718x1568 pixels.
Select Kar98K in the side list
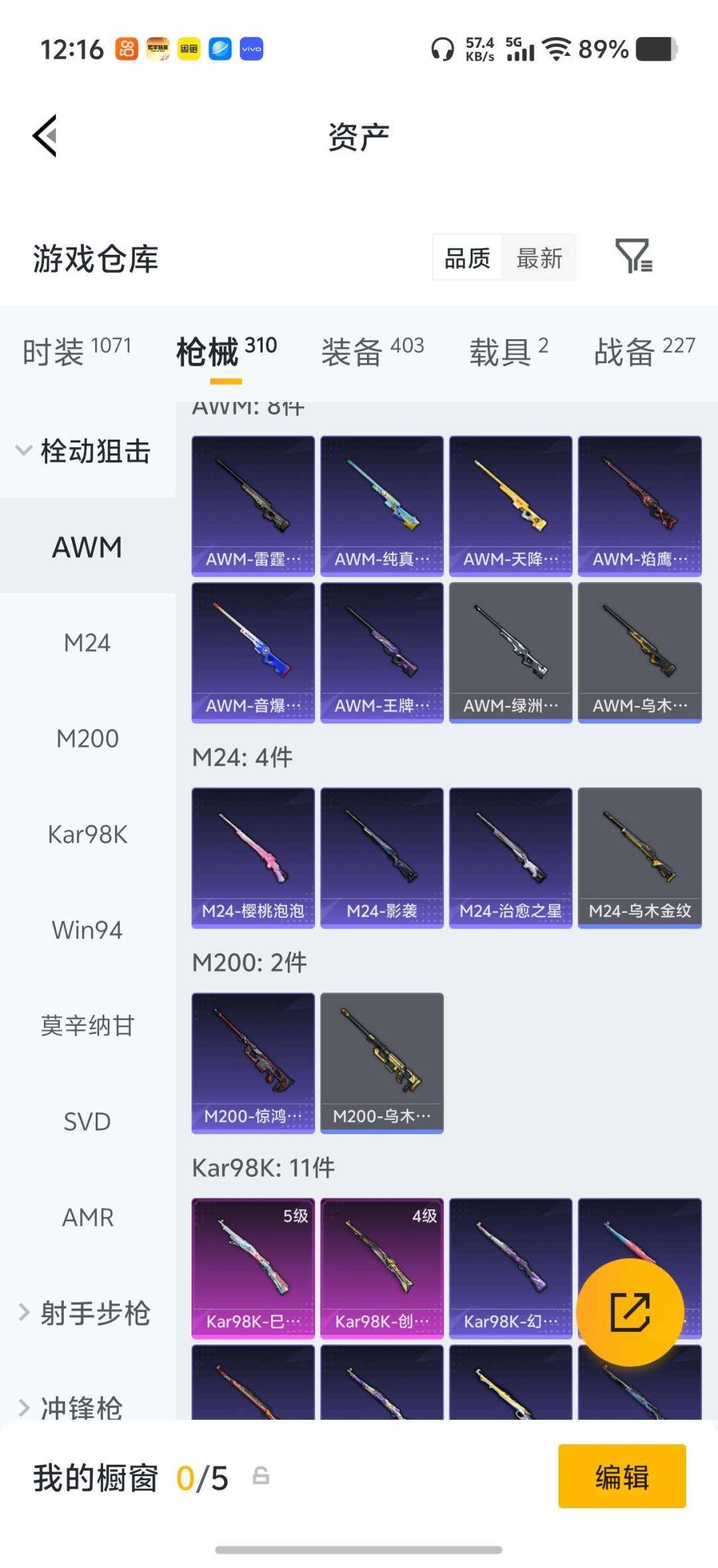[x=87, y=834]
